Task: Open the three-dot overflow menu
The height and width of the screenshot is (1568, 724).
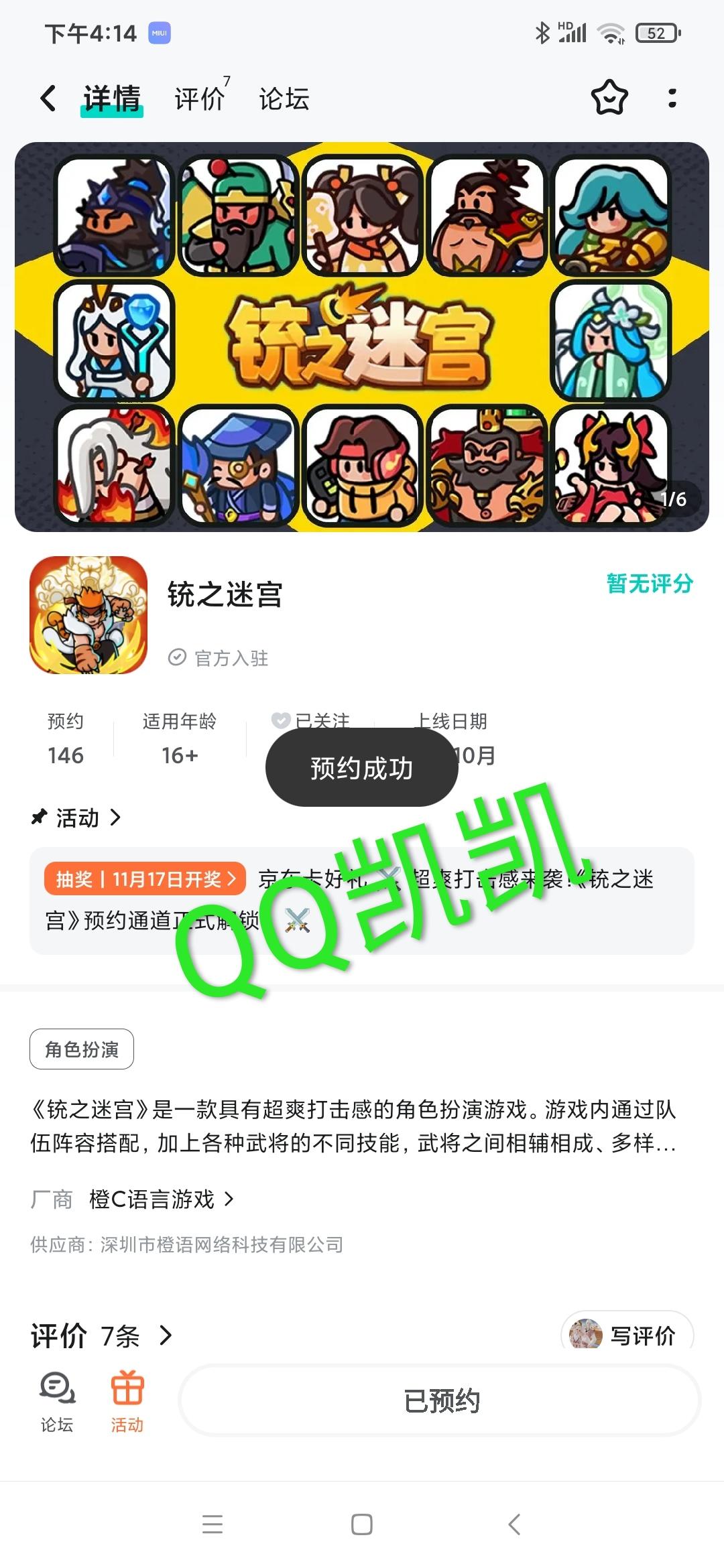Action: [x=673, y=99]
